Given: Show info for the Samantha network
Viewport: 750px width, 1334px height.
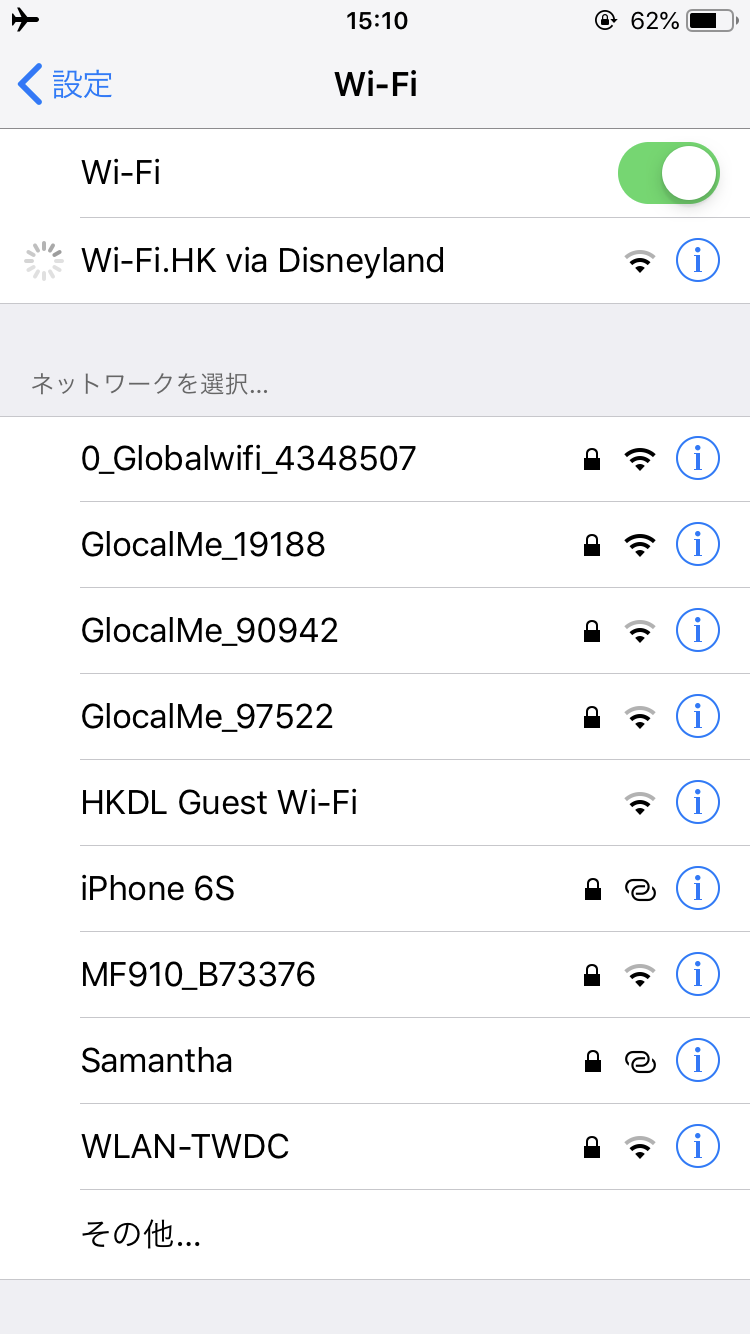Looking at the screenshot, I should pos(698,1061).
